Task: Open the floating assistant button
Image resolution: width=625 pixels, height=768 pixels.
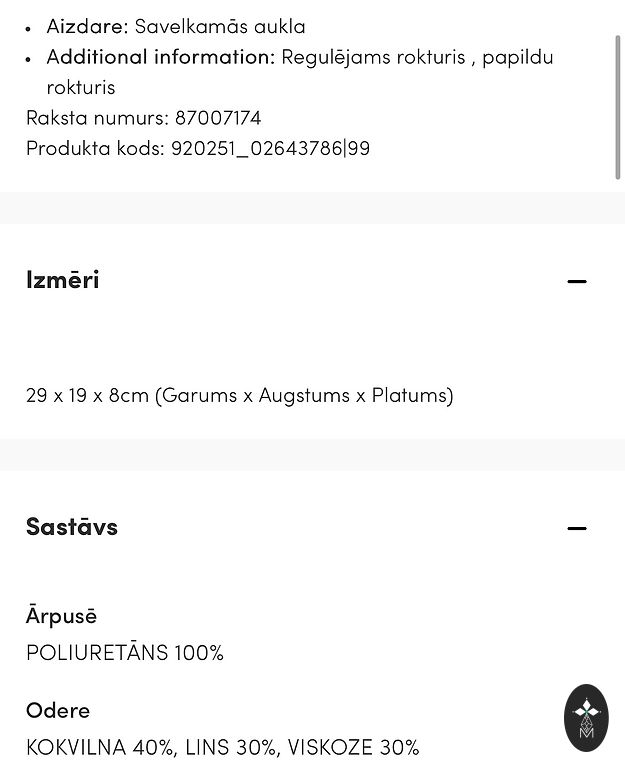Action: click(586, 717)
